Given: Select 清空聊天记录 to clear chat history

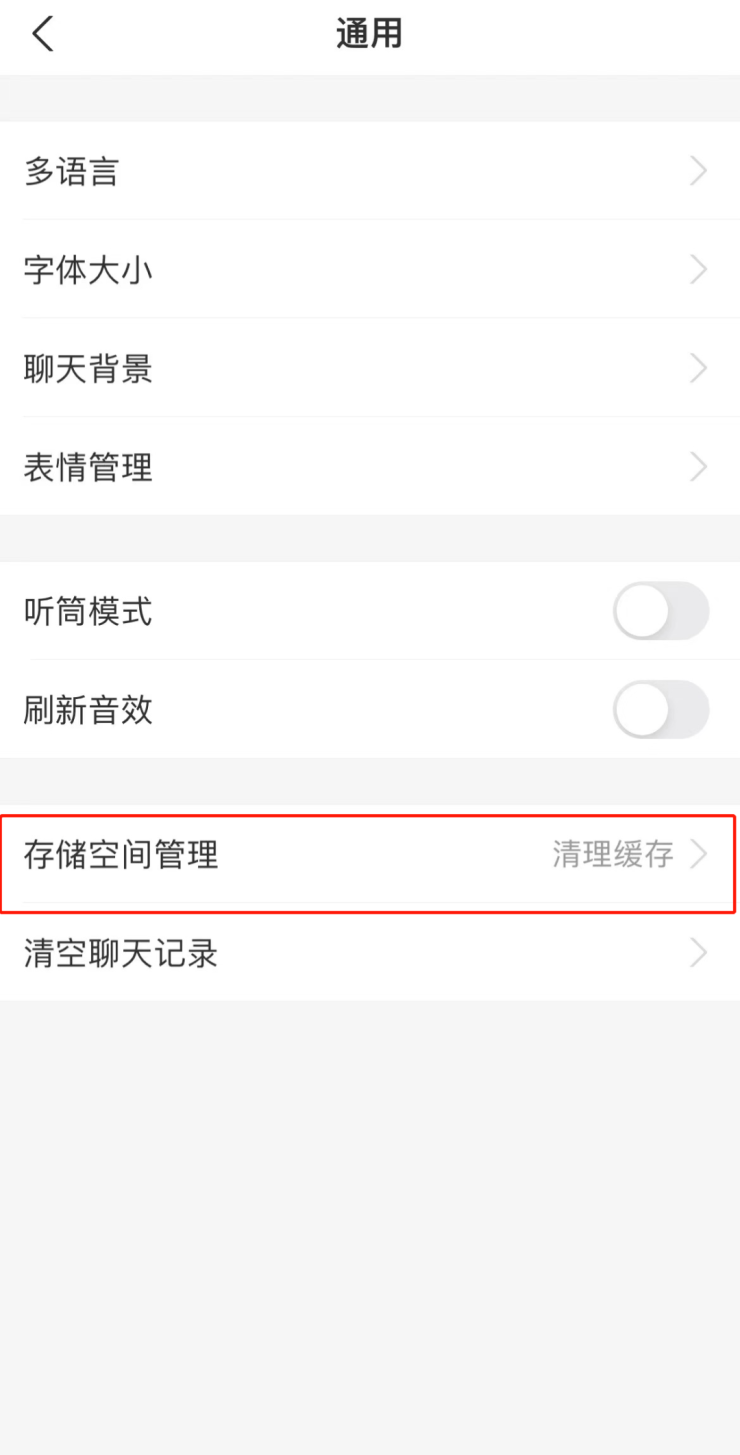Looking at the screenshot, I should pyautogui.click(x=368, y=954).
